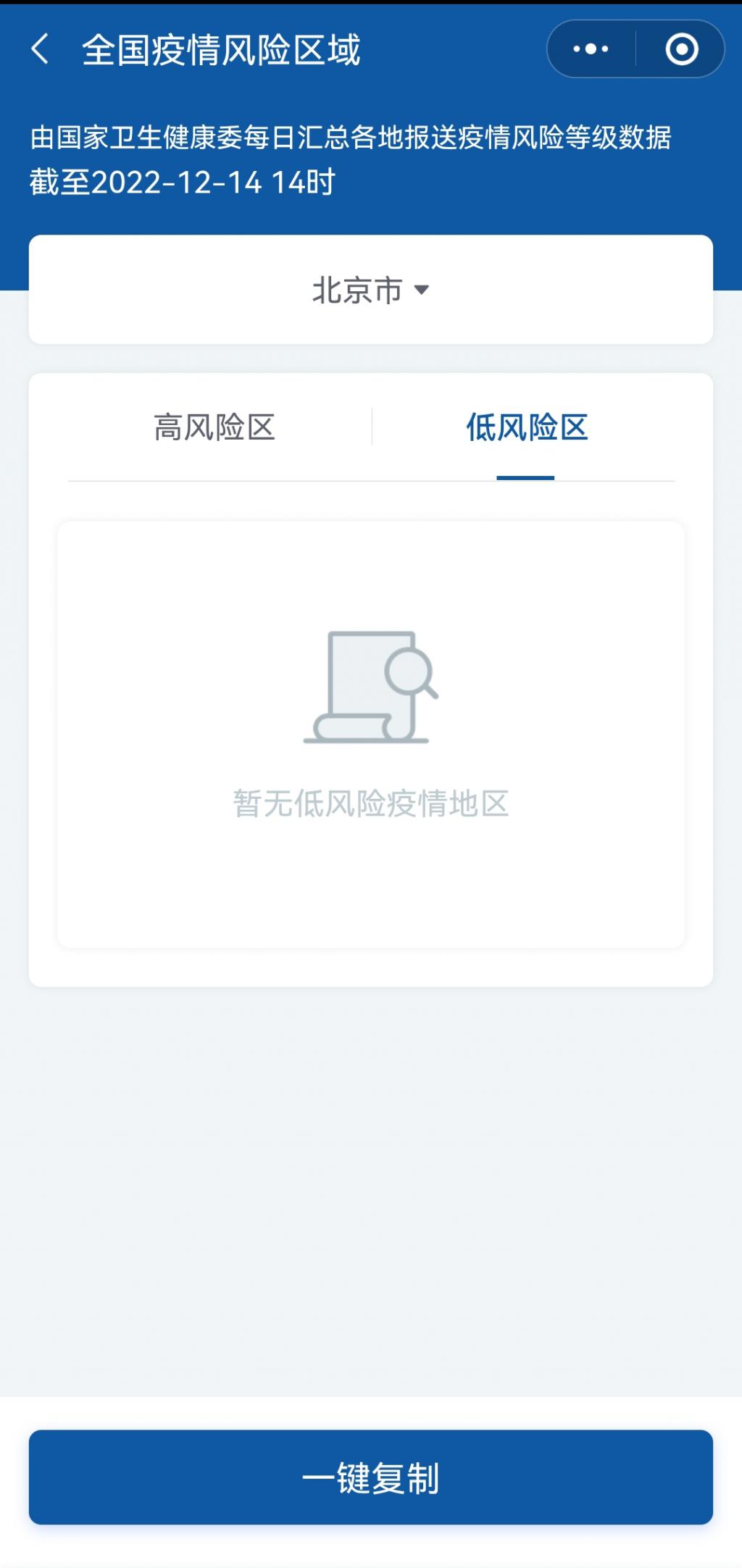The height and width of the screenshot is (1568, 742).
Task: Expand the 北京市 region dropdown
Action: 370,290
